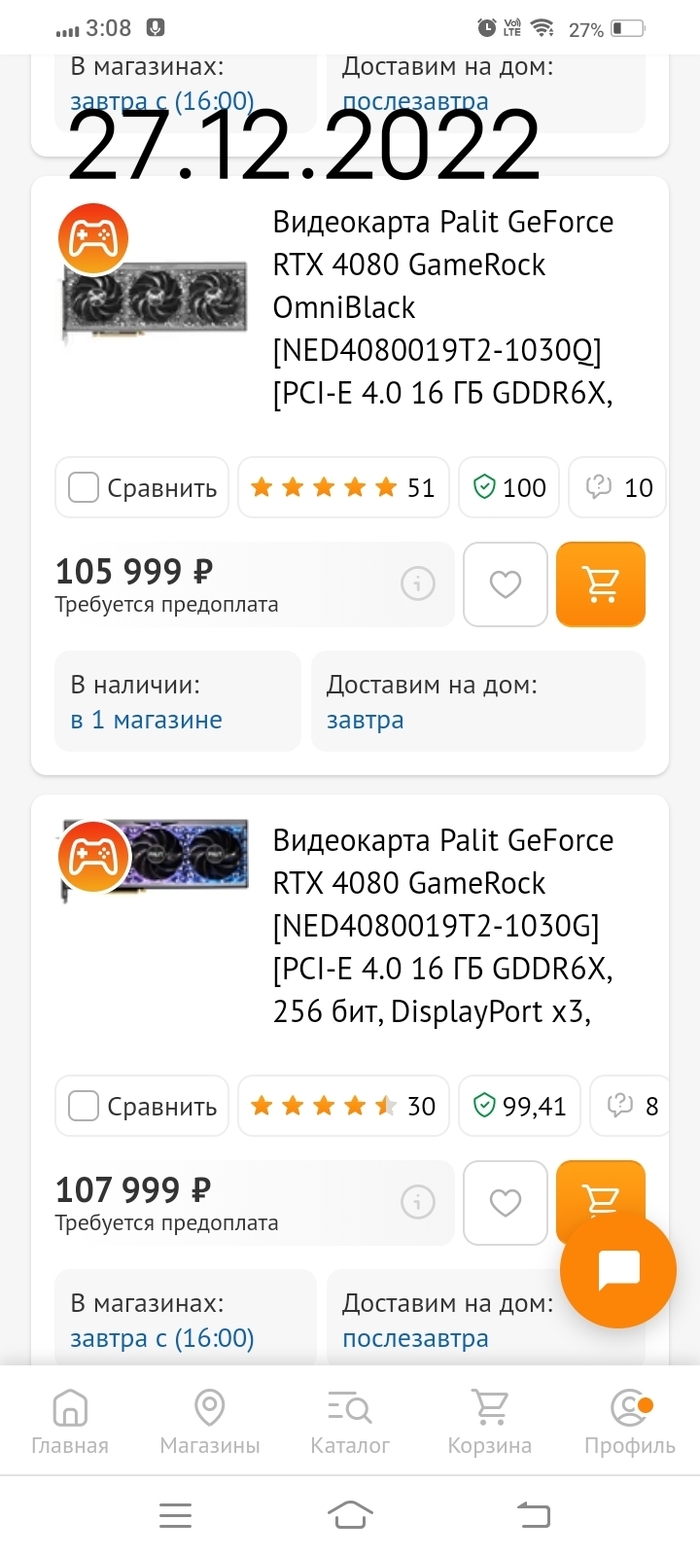Check Сравнить for the GameRock OmniBlack
This screenshot has width=700, height=1556.
(x=84, y=488)
